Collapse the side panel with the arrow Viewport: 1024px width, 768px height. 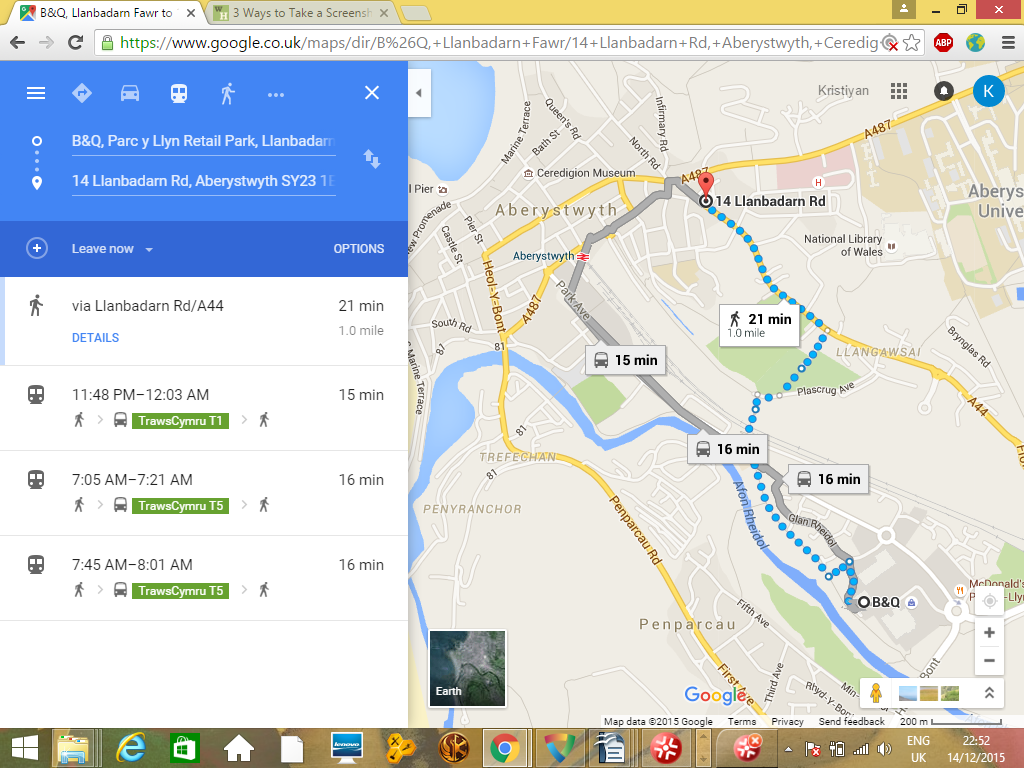pyautogui.click(x=418, y=93)
